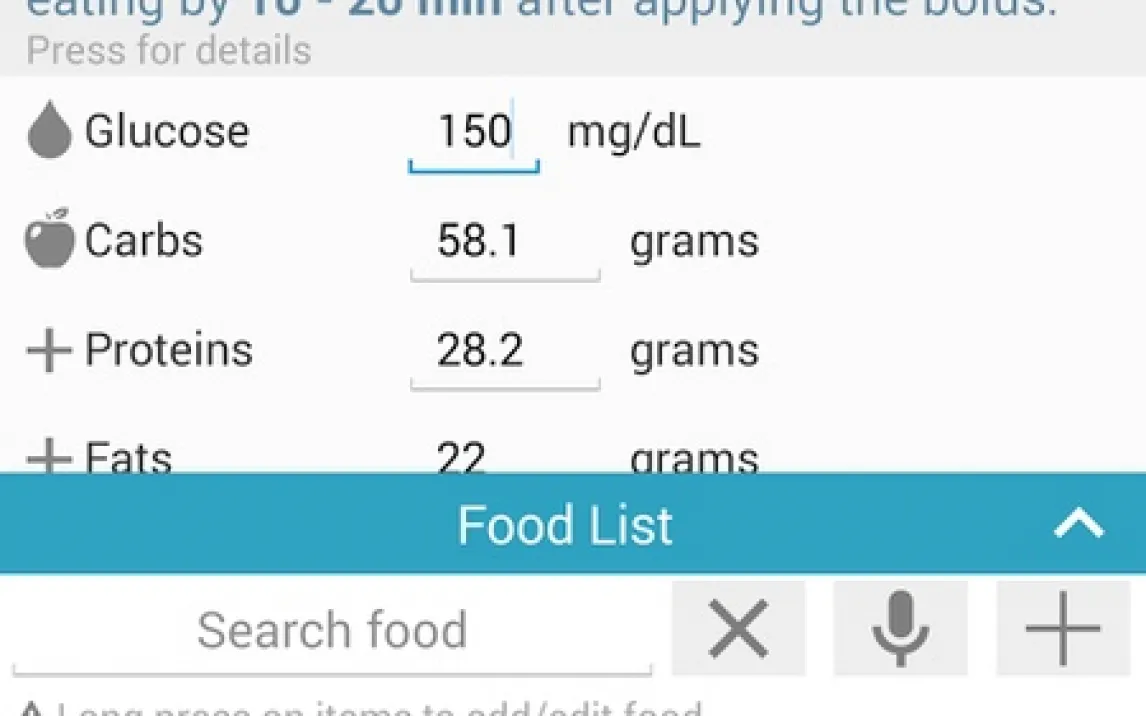1146x716 pixels.
Task: Focus the Search food box
Action: 332,631
